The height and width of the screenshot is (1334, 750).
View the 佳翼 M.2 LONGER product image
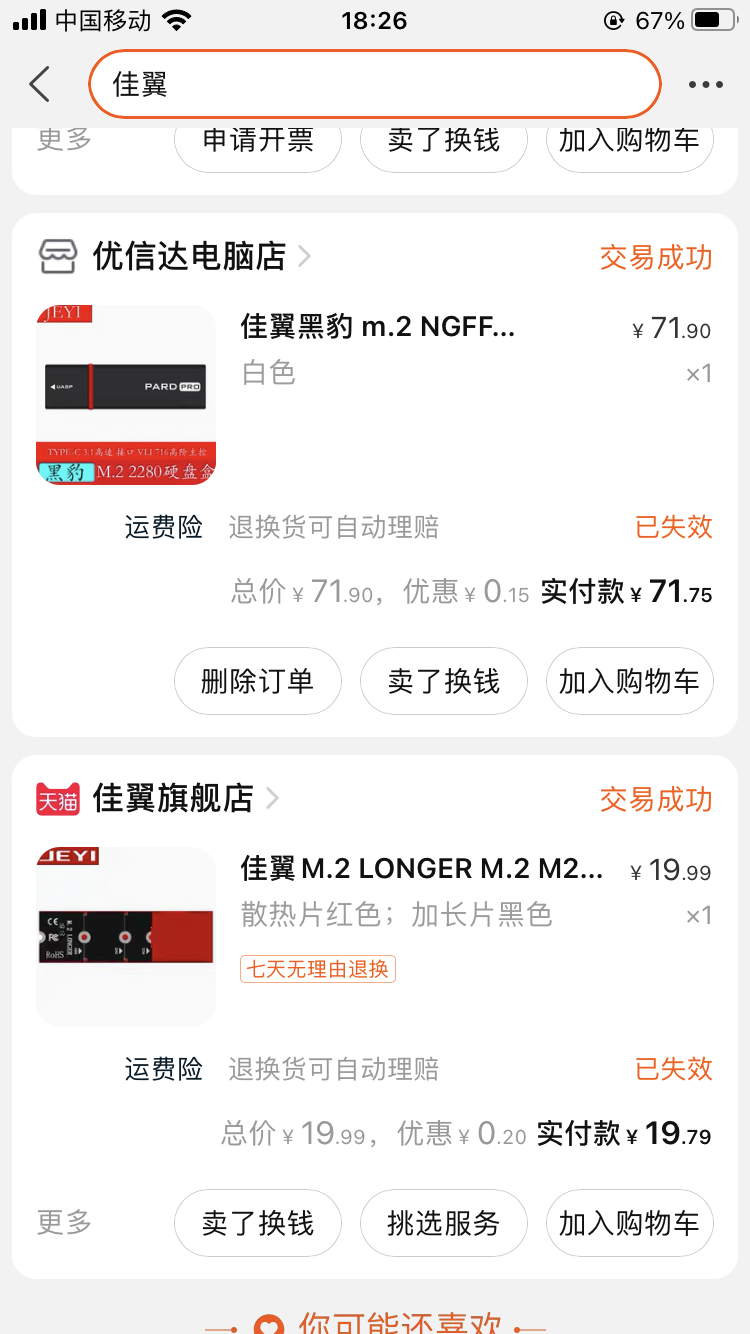(126, 936)
